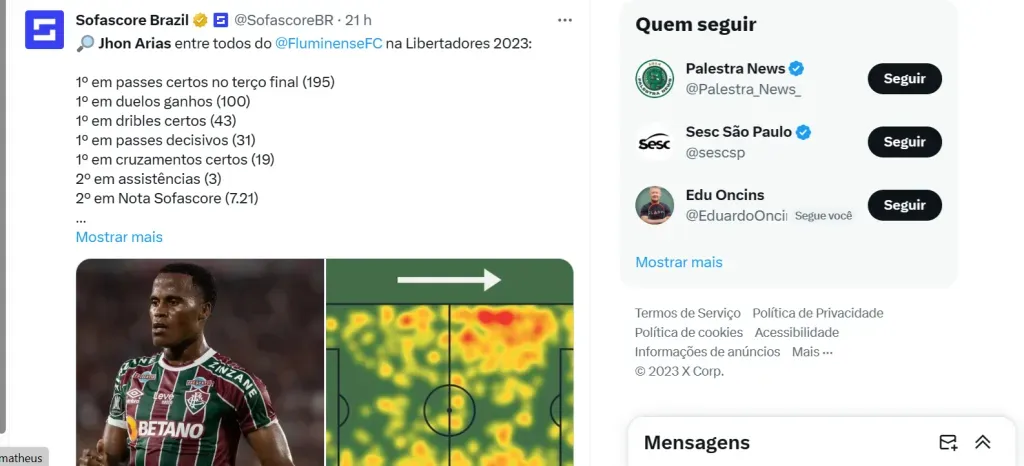Viewport: 1024px width, 466px height.
Task: Open the @FluminenseFC mention link
Action: [x=327, y=43]
